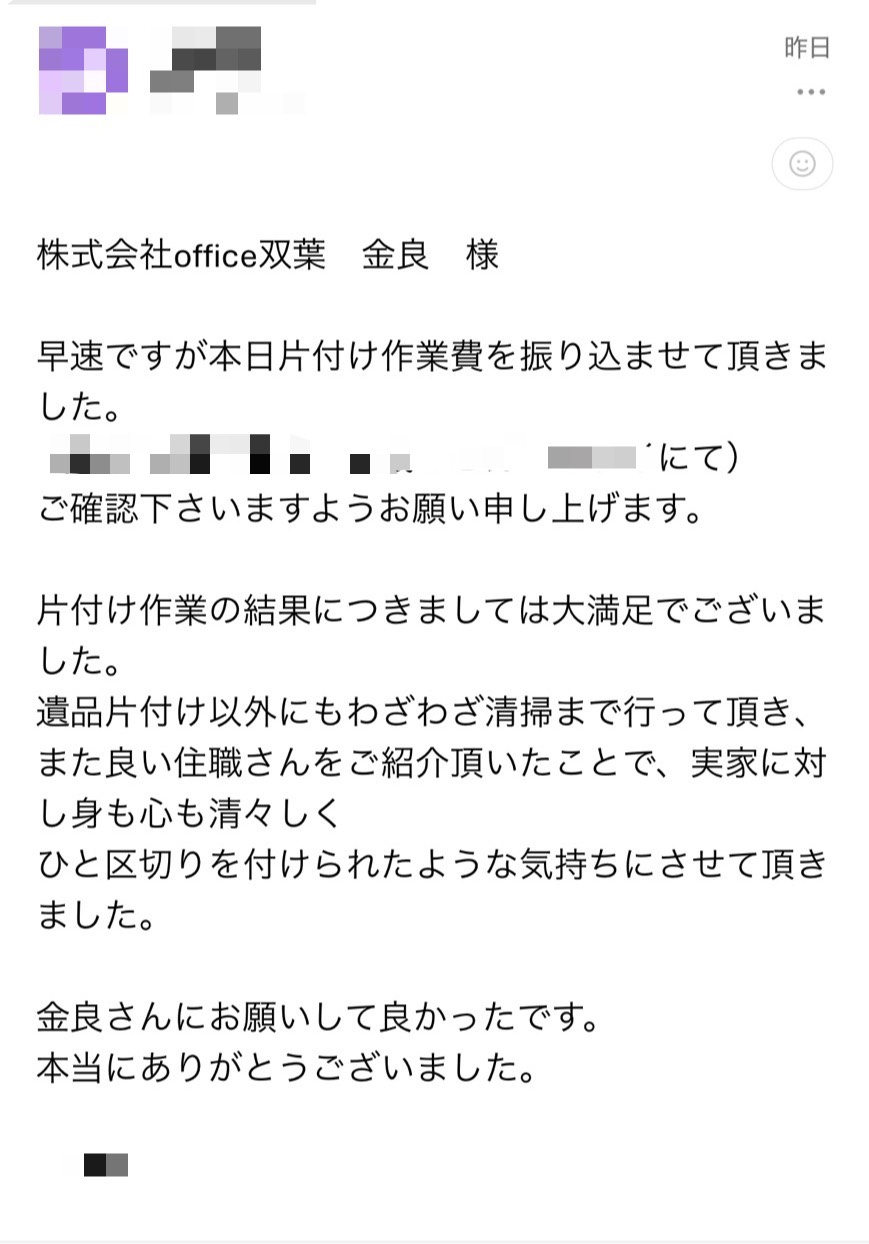The image size is (869, 1244).
Task: Add an emoji reaction to the message
Action: click(x=802, y=164)
